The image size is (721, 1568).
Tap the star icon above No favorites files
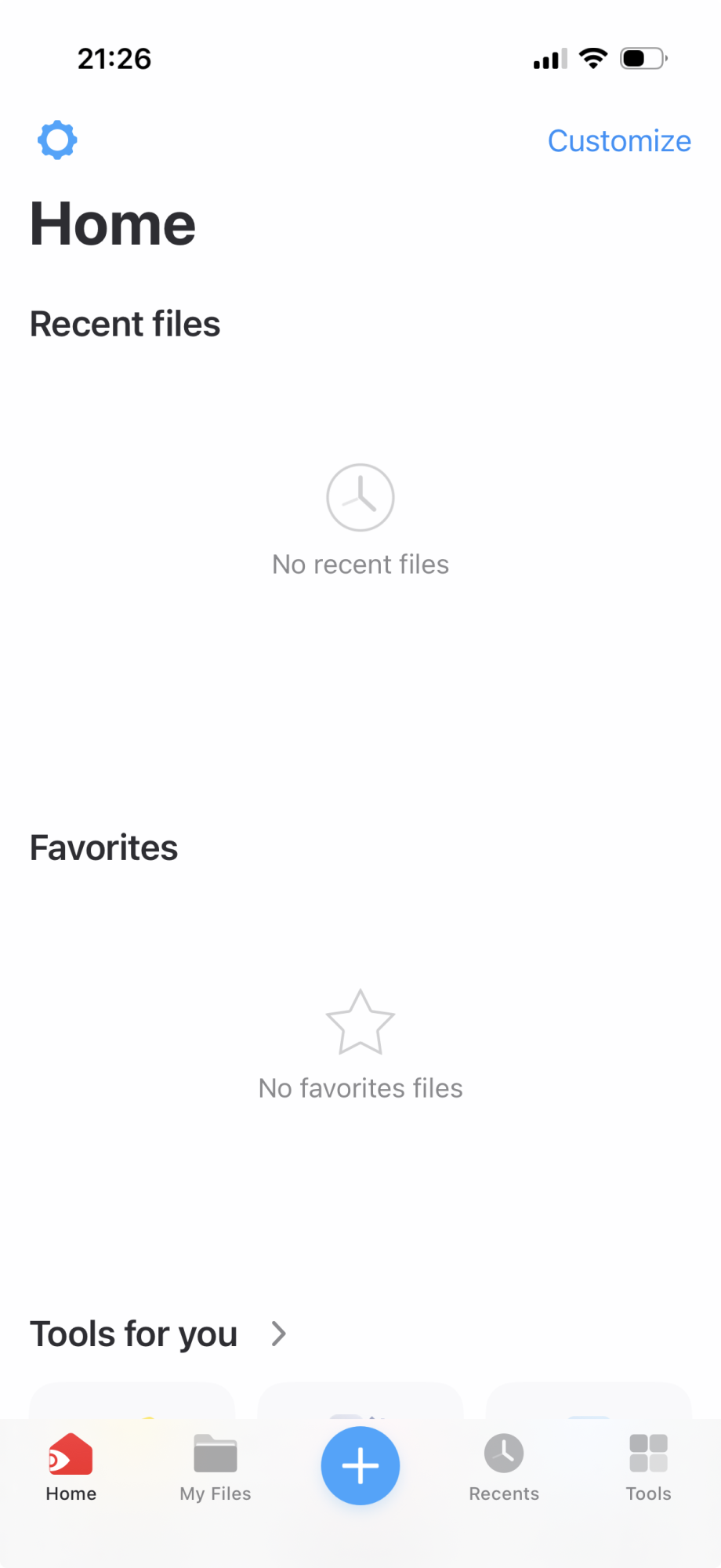pos(360,1021)
